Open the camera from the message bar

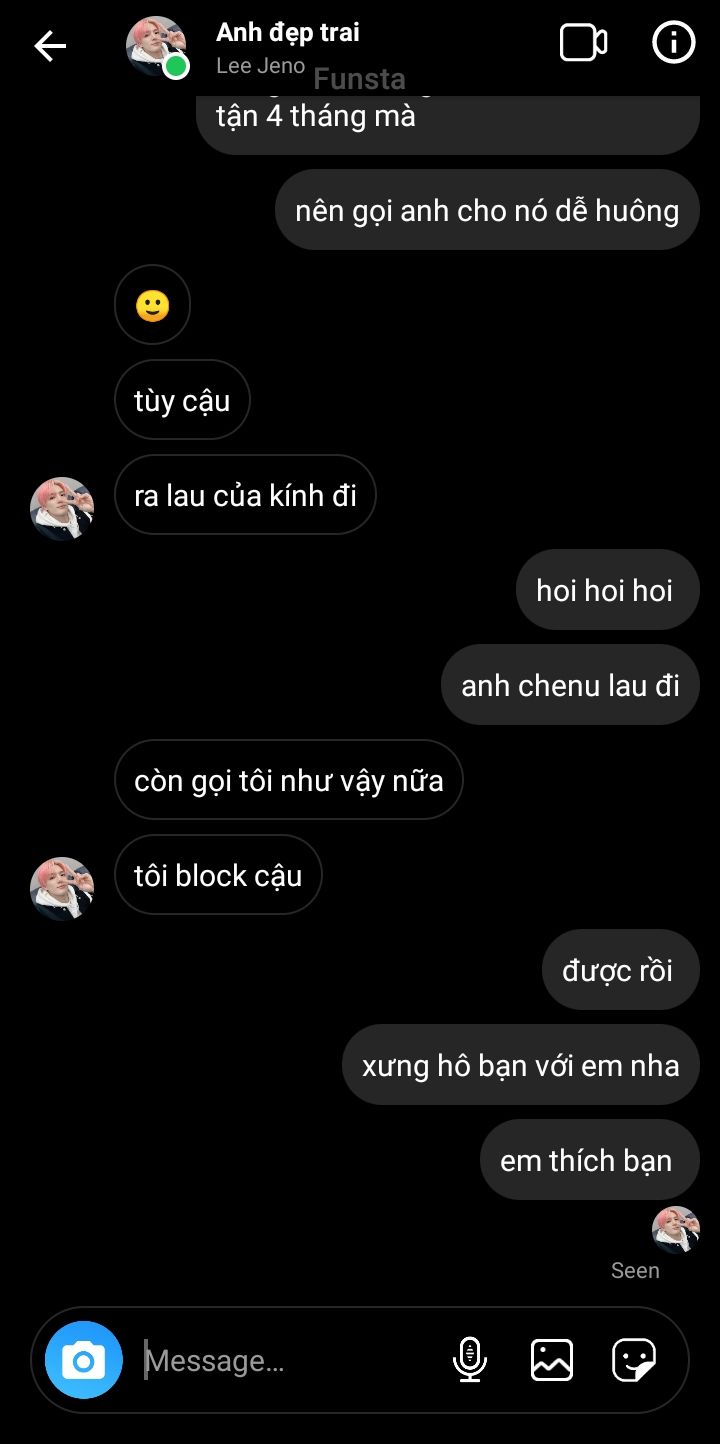pyautogui.click(x=84, y=1360)
